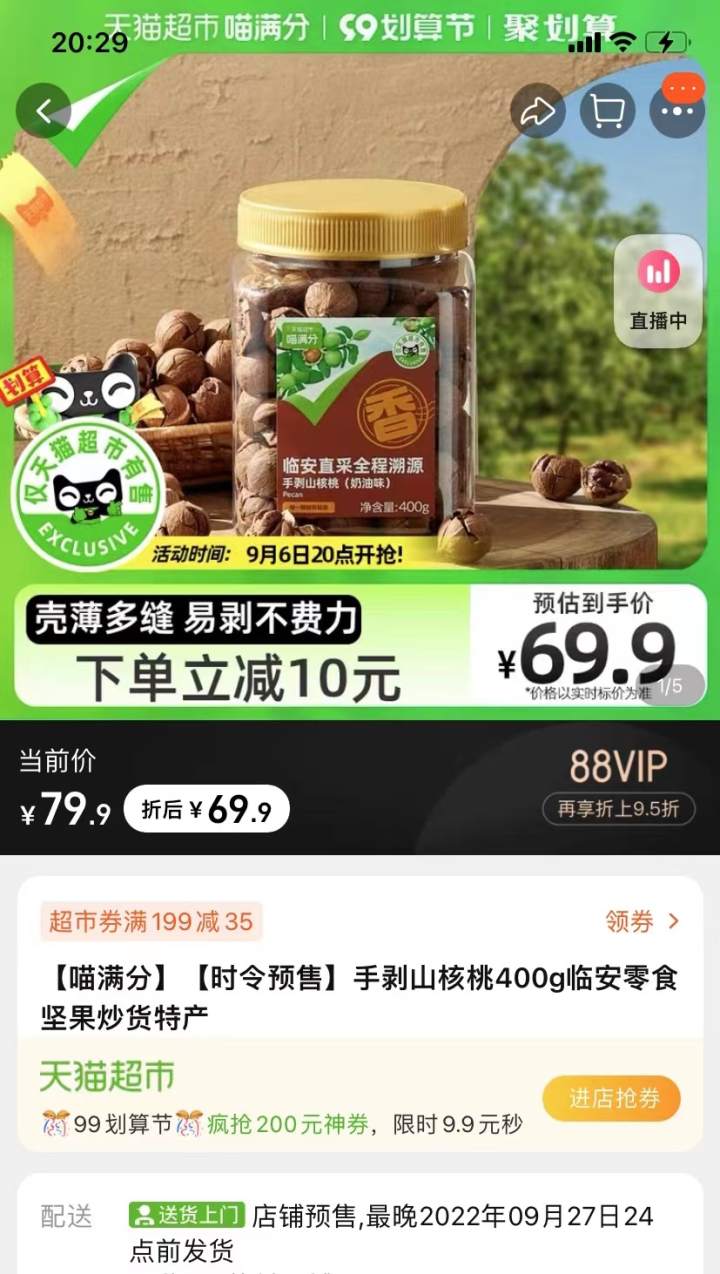The image size is (720, 1274).
Task: Go back using the back arrow
Action: pyautogui.click(x=43, y=111)
